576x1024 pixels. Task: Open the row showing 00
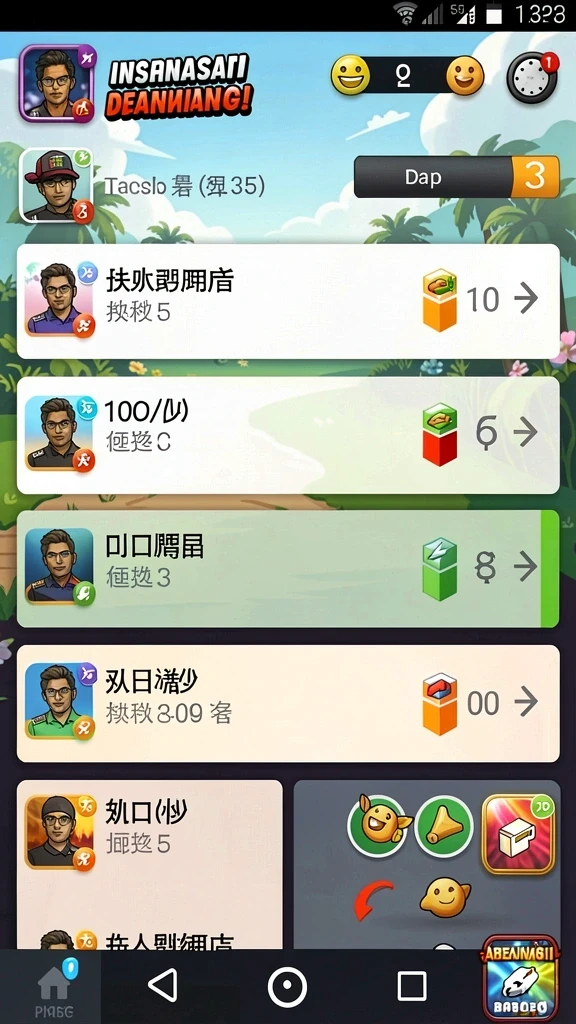(x=288, y=703)
